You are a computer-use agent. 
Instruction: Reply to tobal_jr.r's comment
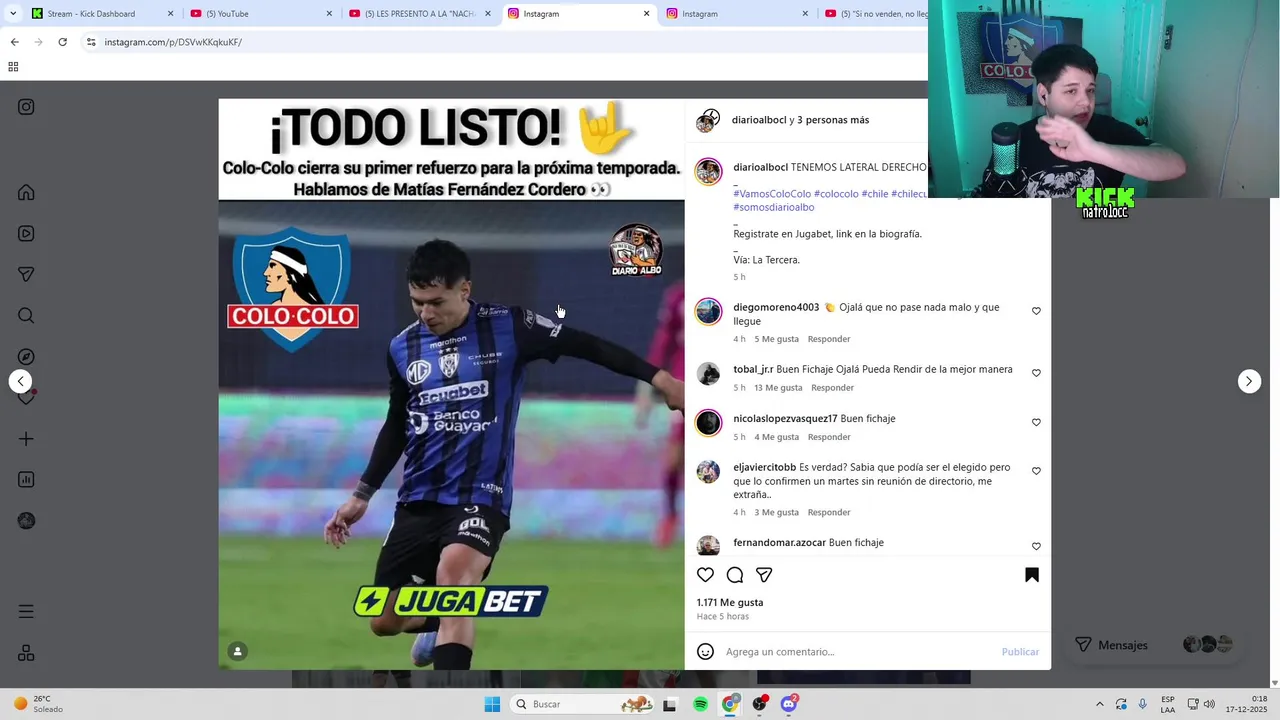[832, 388]
